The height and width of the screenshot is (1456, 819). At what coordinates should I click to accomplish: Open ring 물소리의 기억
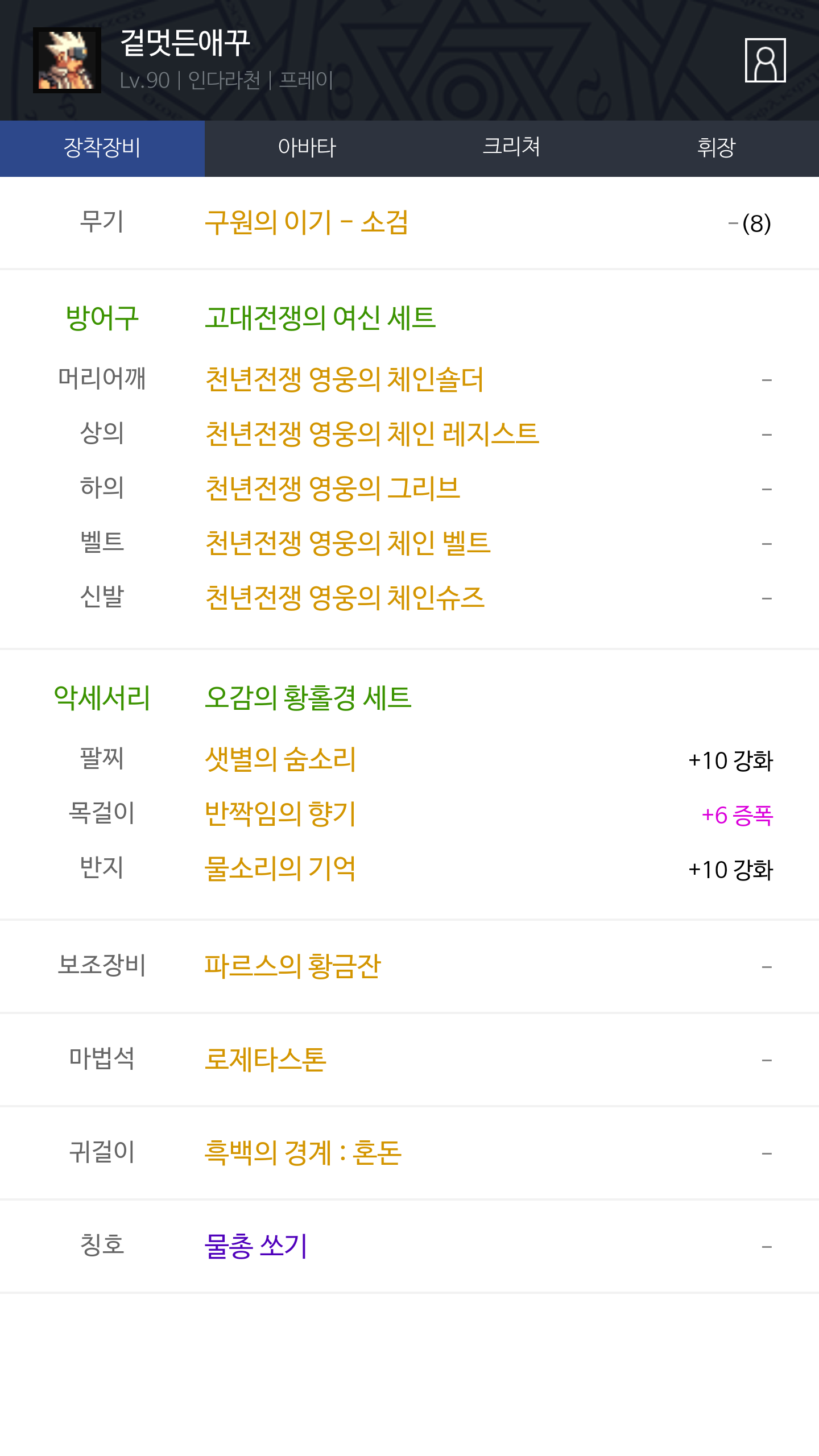(280, 868)
